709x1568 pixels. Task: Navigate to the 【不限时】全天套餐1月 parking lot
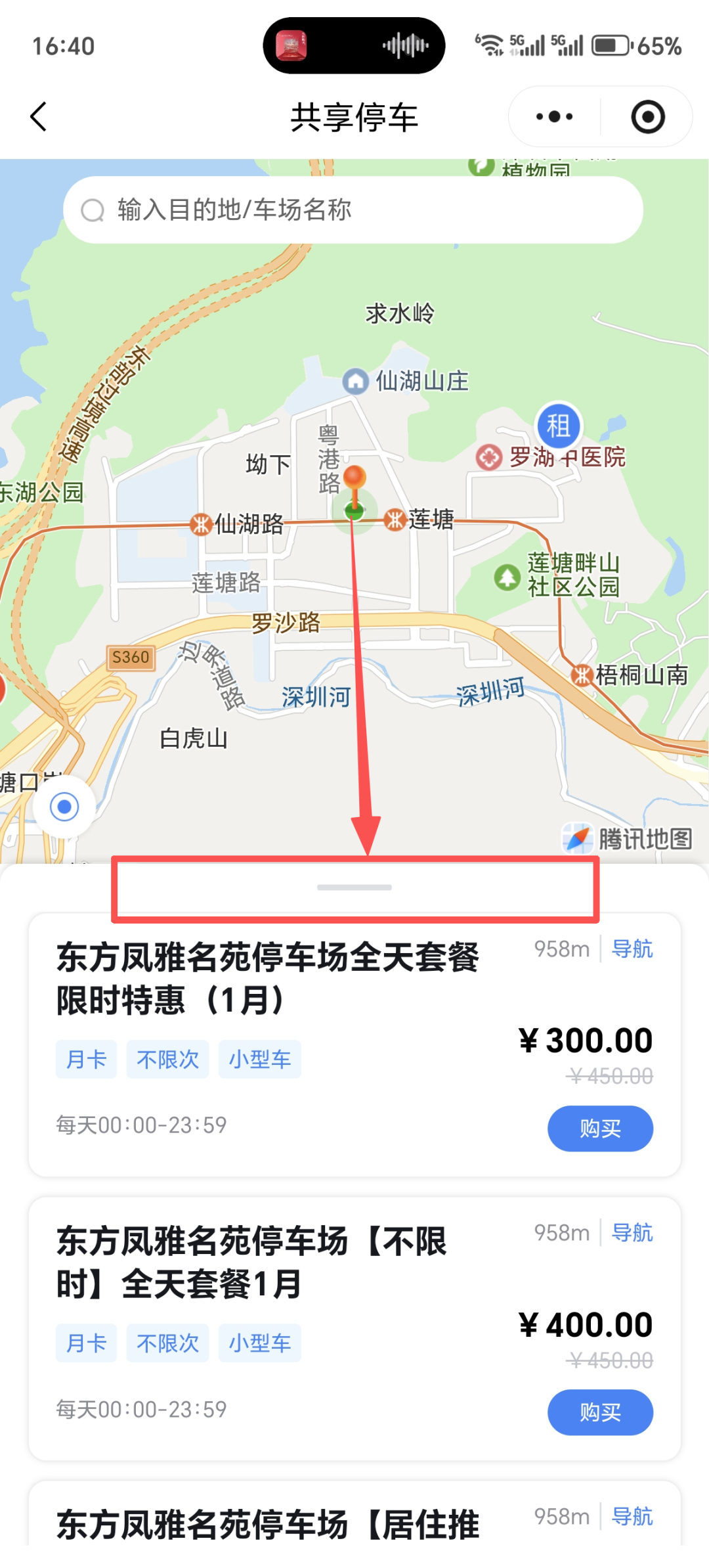(x=632, y=1233)
